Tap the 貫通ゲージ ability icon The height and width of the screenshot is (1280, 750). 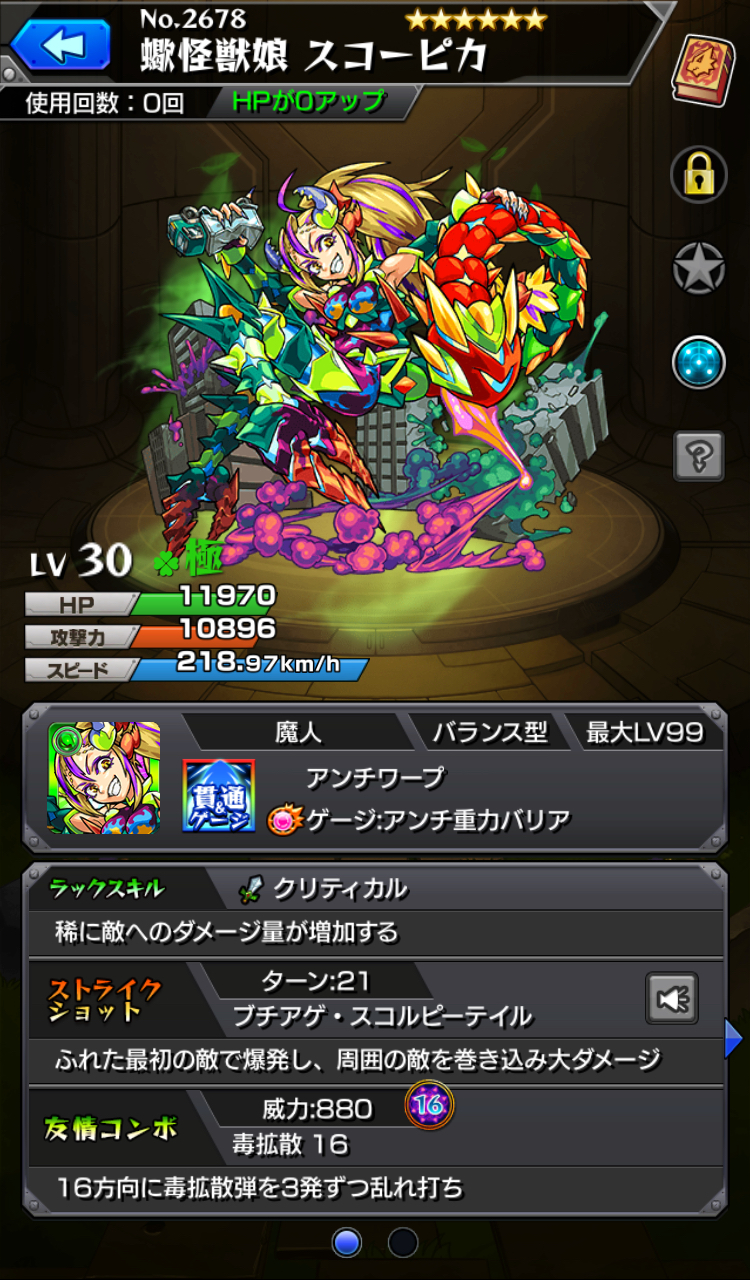pyautogui.click(x=219, y=796)
